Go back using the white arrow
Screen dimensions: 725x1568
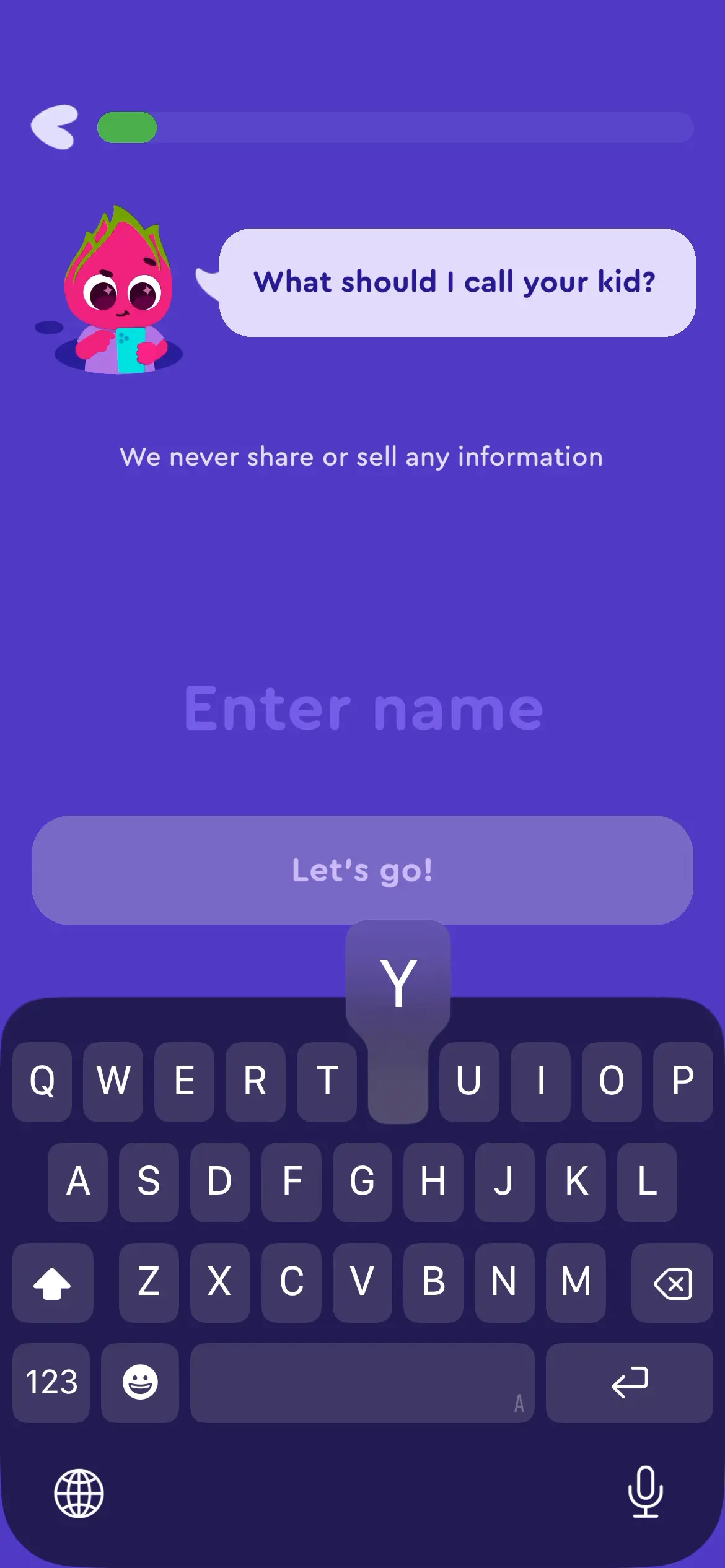(55, 127)
